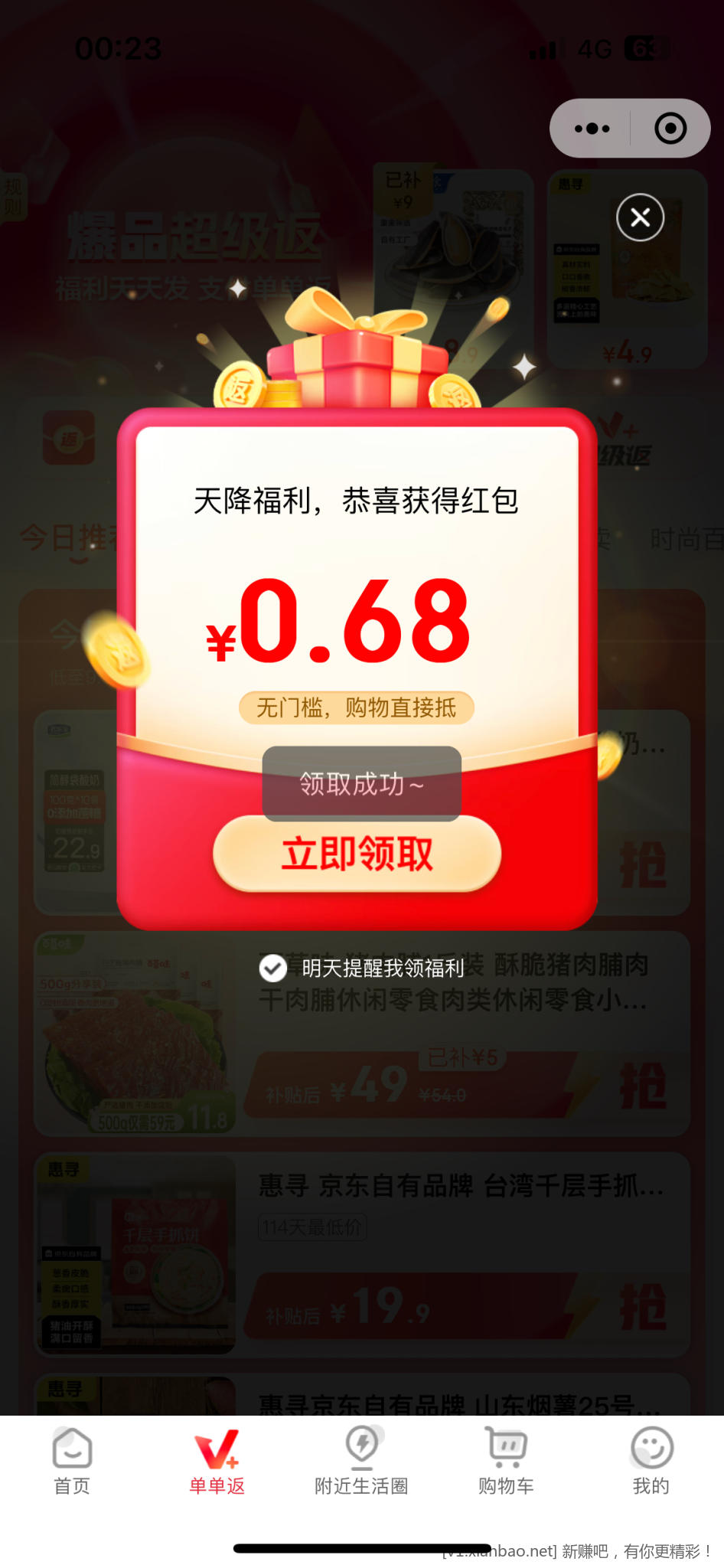Screen dimensions: 724x1568
Task: Close the mini program via circle icon
Action: (670, 129)
